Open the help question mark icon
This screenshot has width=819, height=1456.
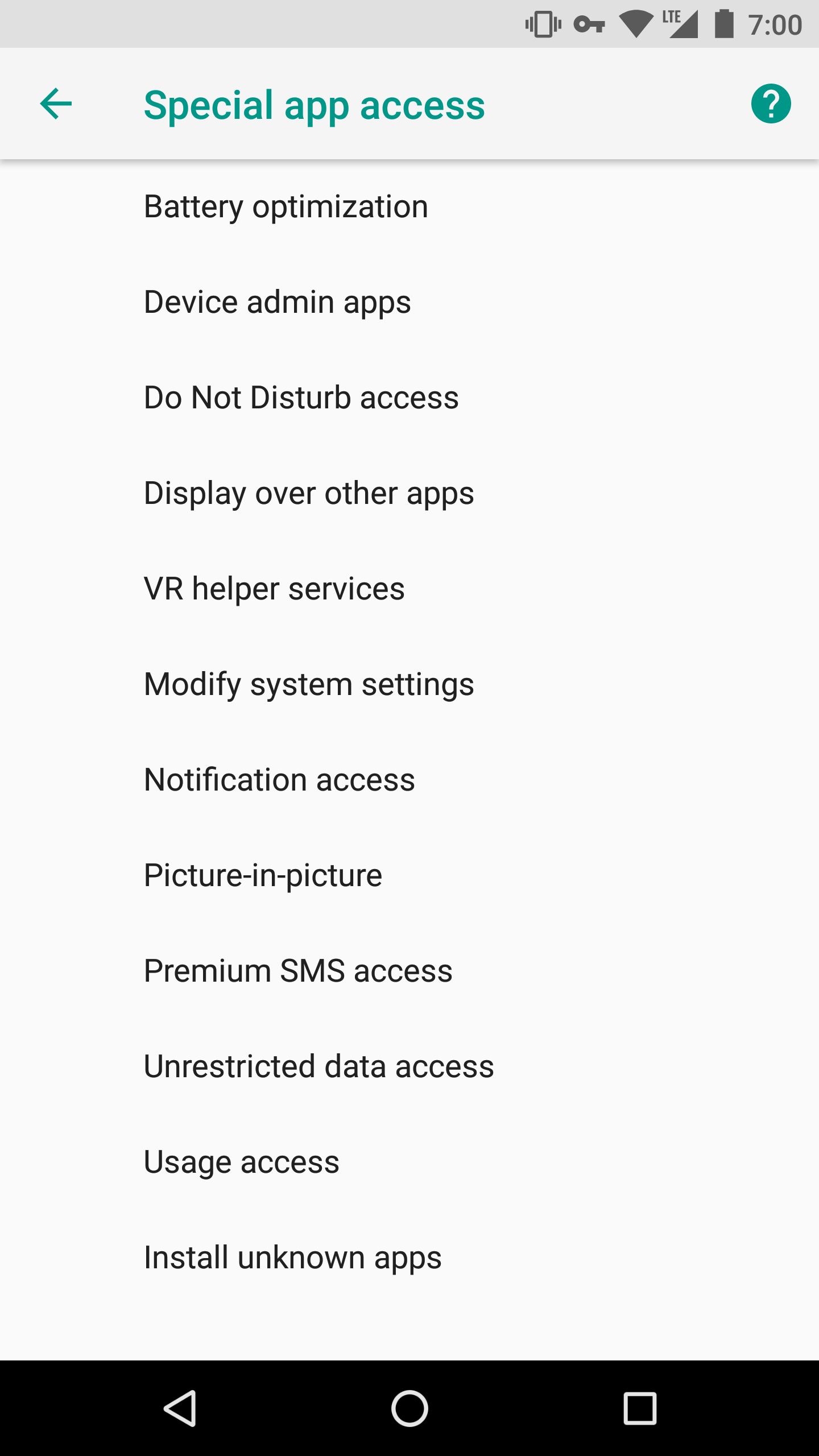point(771,104)
